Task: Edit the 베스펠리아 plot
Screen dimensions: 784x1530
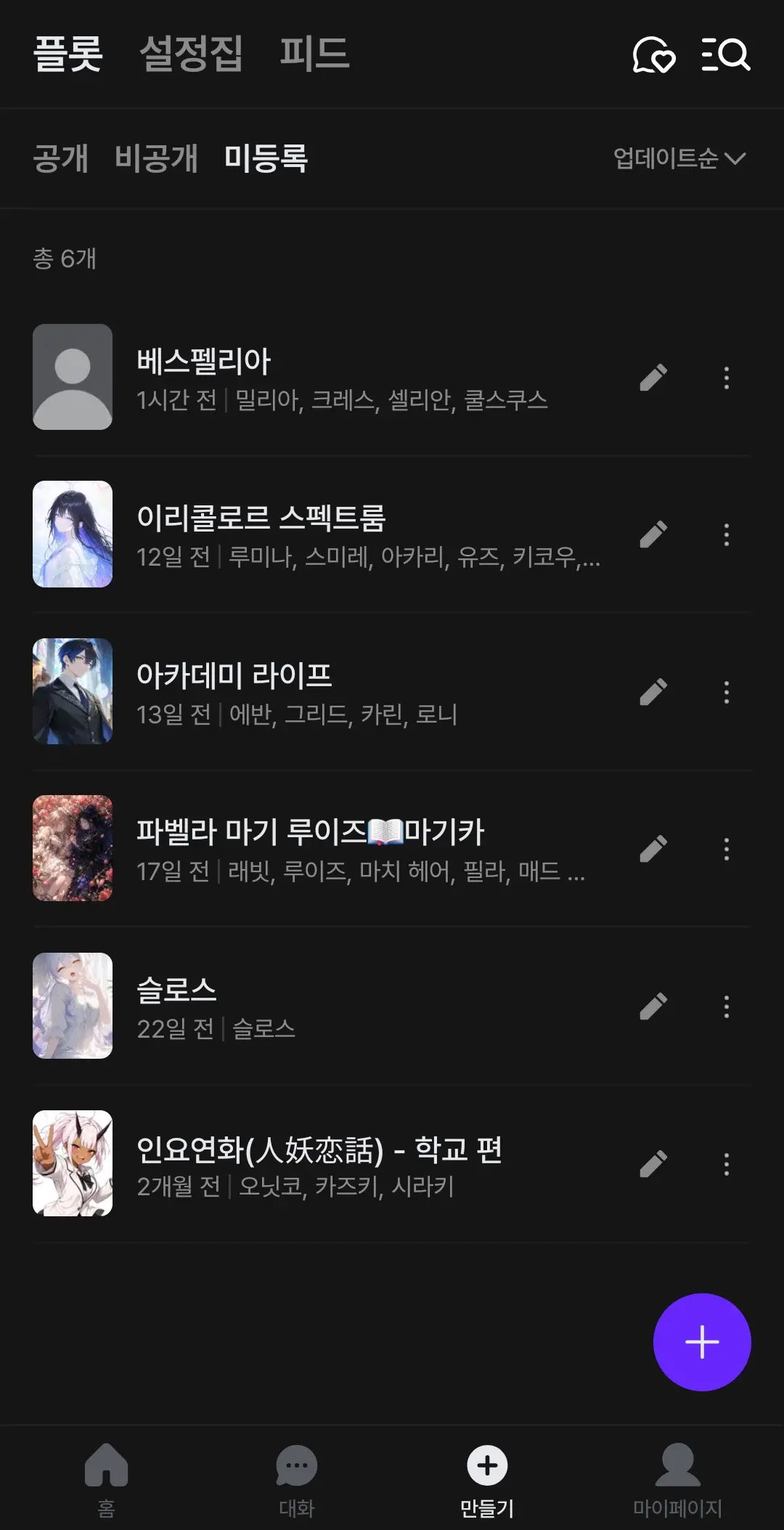Action: pyautogui.click(x=653, y=378)
